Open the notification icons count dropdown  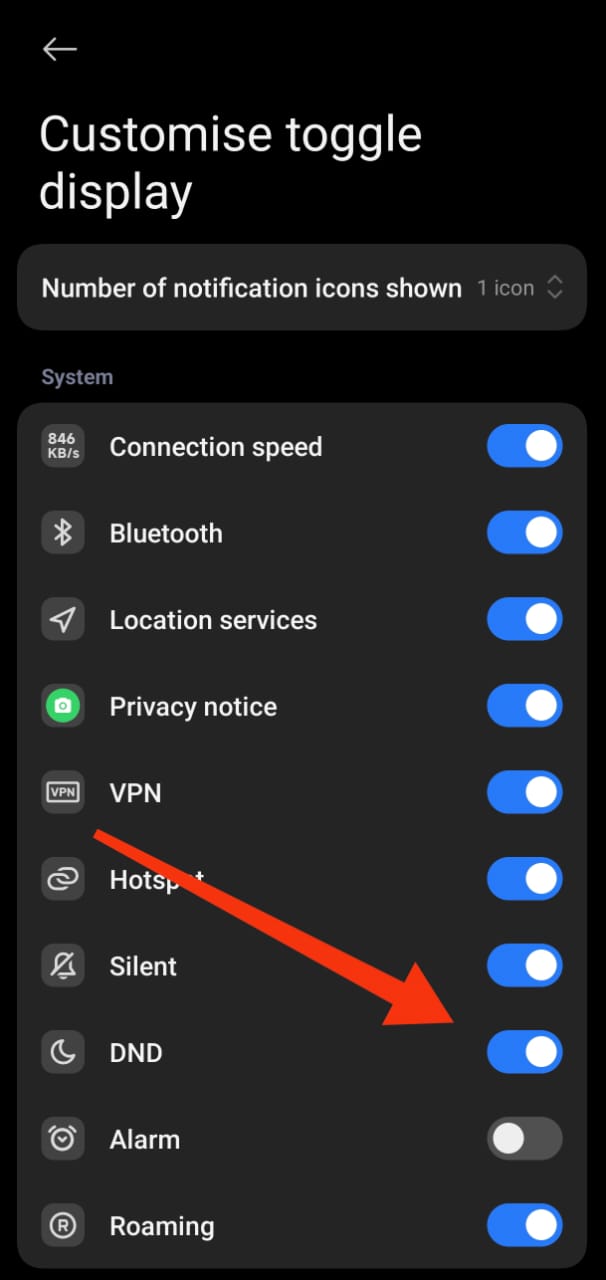[519, 288]
